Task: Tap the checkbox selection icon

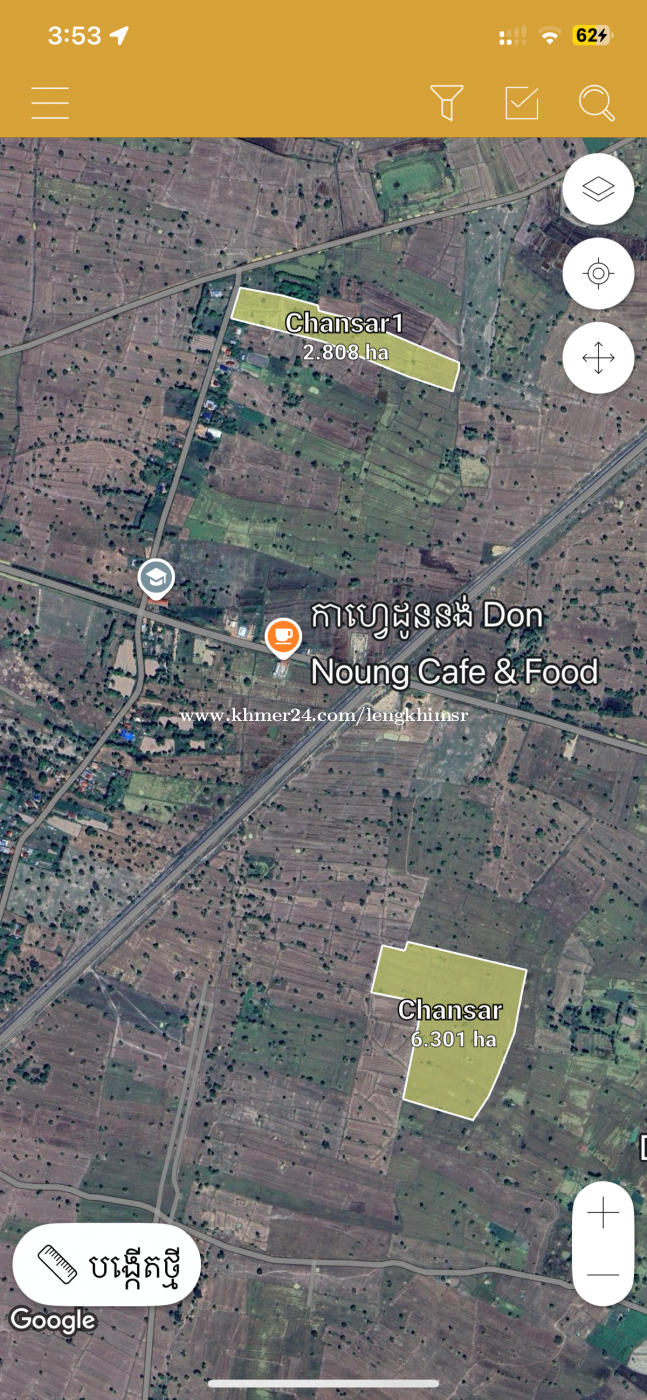Action: coord(522,103)
